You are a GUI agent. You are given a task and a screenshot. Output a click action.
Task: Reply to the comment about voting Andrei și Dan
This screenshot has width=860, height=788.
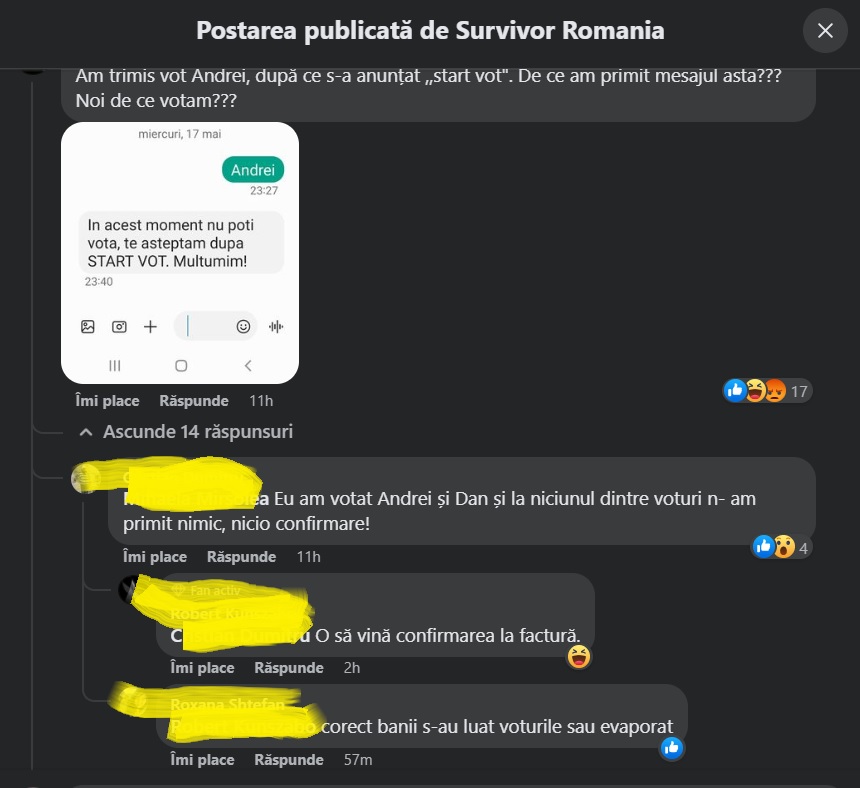pyautogui.click(x=241, y=557)
